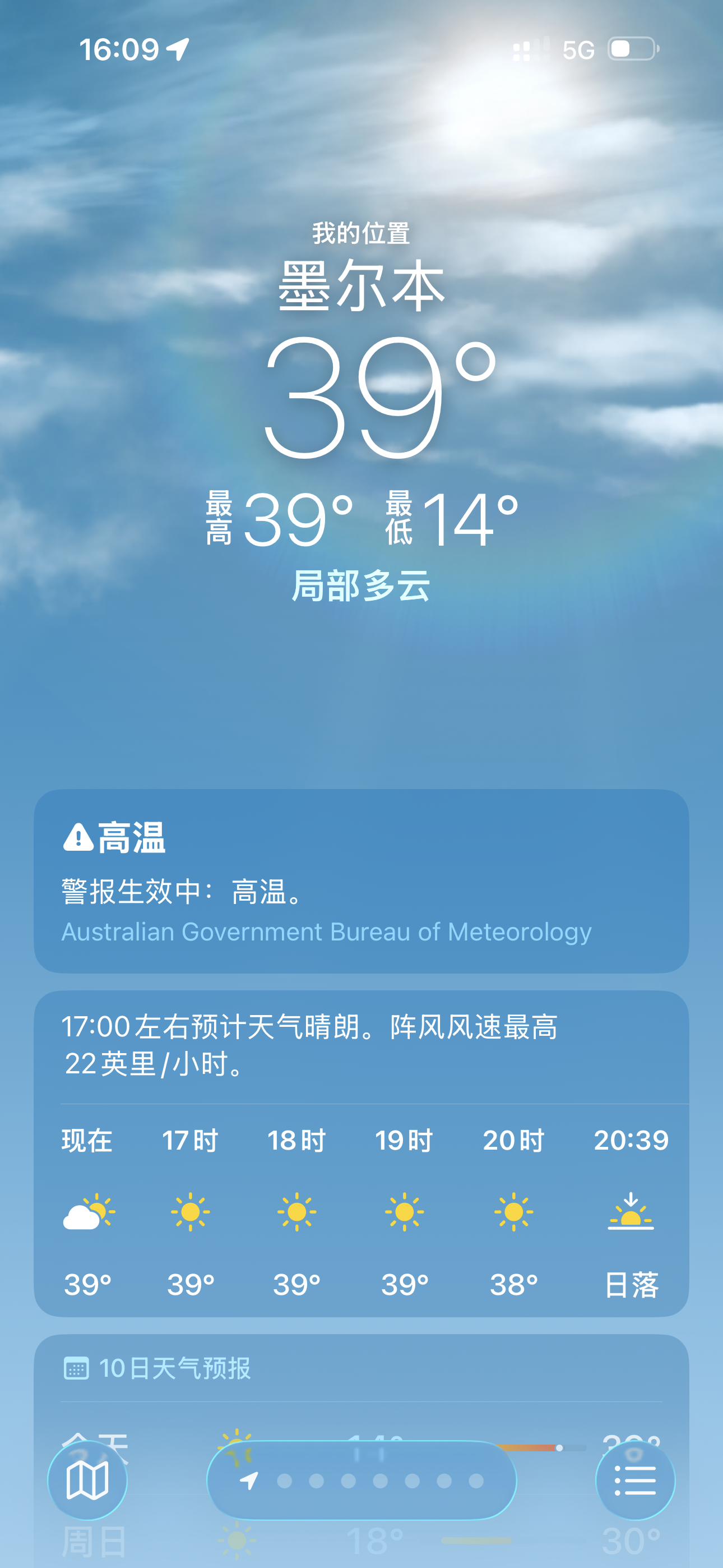Open the 10日天气预报 forecast card

(x=361, y=1368)
